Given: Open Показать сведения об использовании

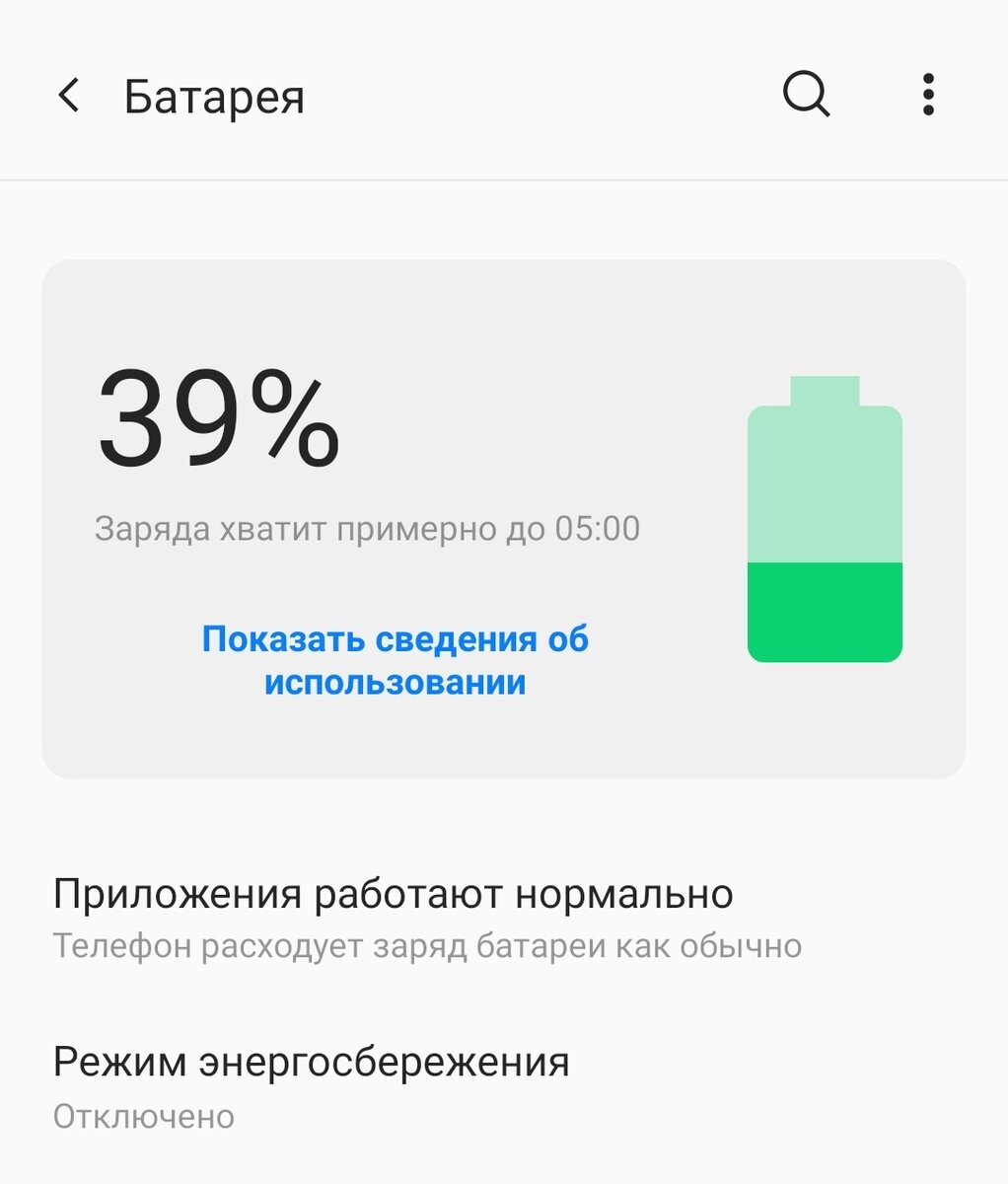Looking at the screenshot, I should coord(395,659).
